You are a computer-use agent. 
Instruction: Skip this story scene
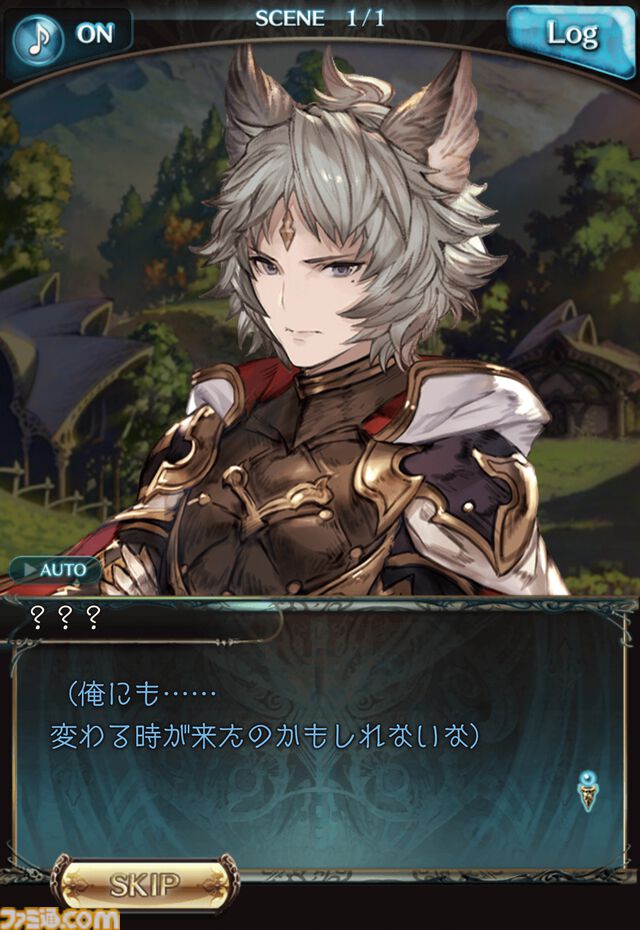145,883
